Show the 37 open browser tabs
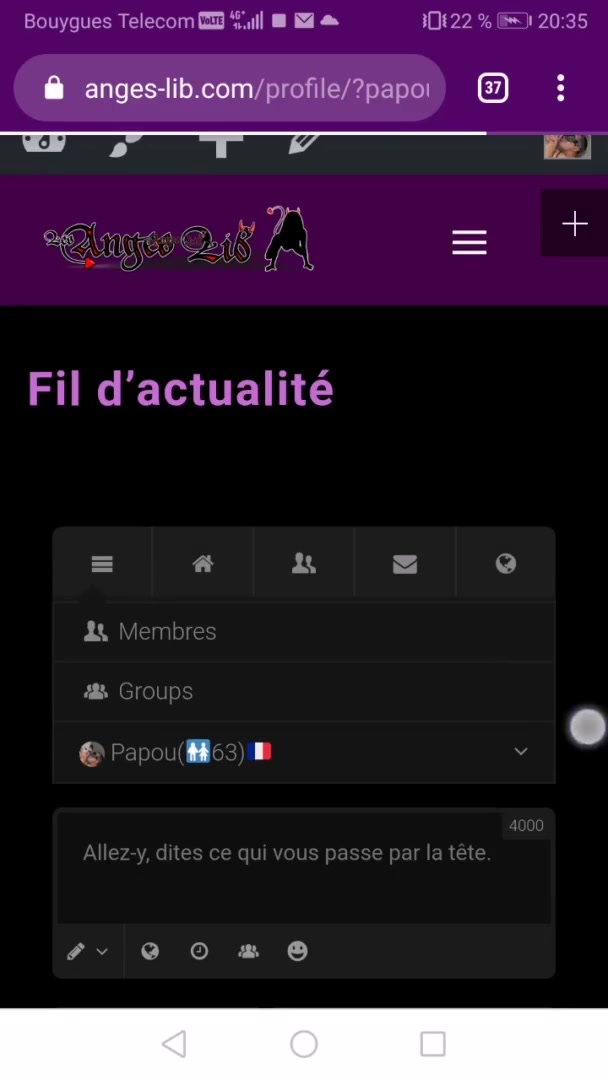 pos(493,88)
